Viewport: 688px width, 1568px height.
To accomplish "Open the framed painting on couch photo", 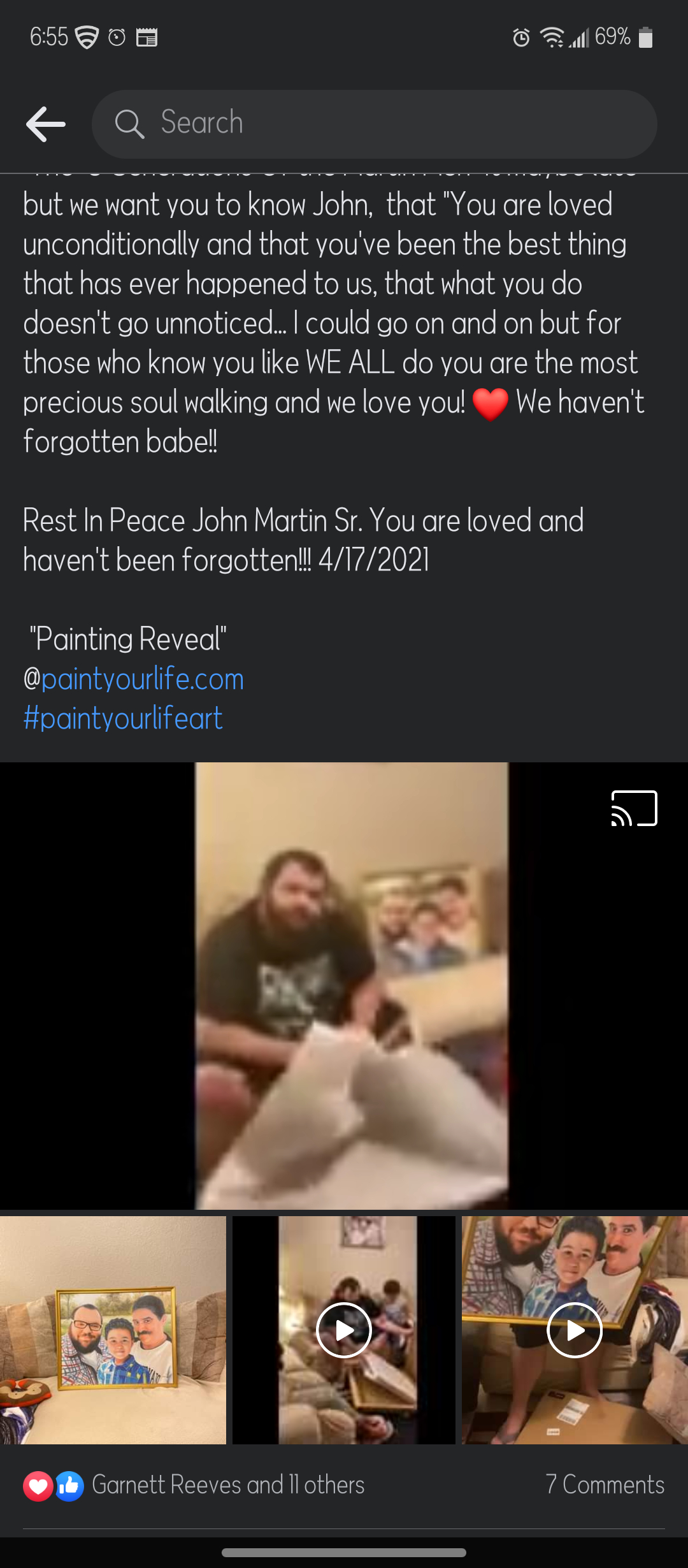I will pyautogui.click(x=113, y=1330).
